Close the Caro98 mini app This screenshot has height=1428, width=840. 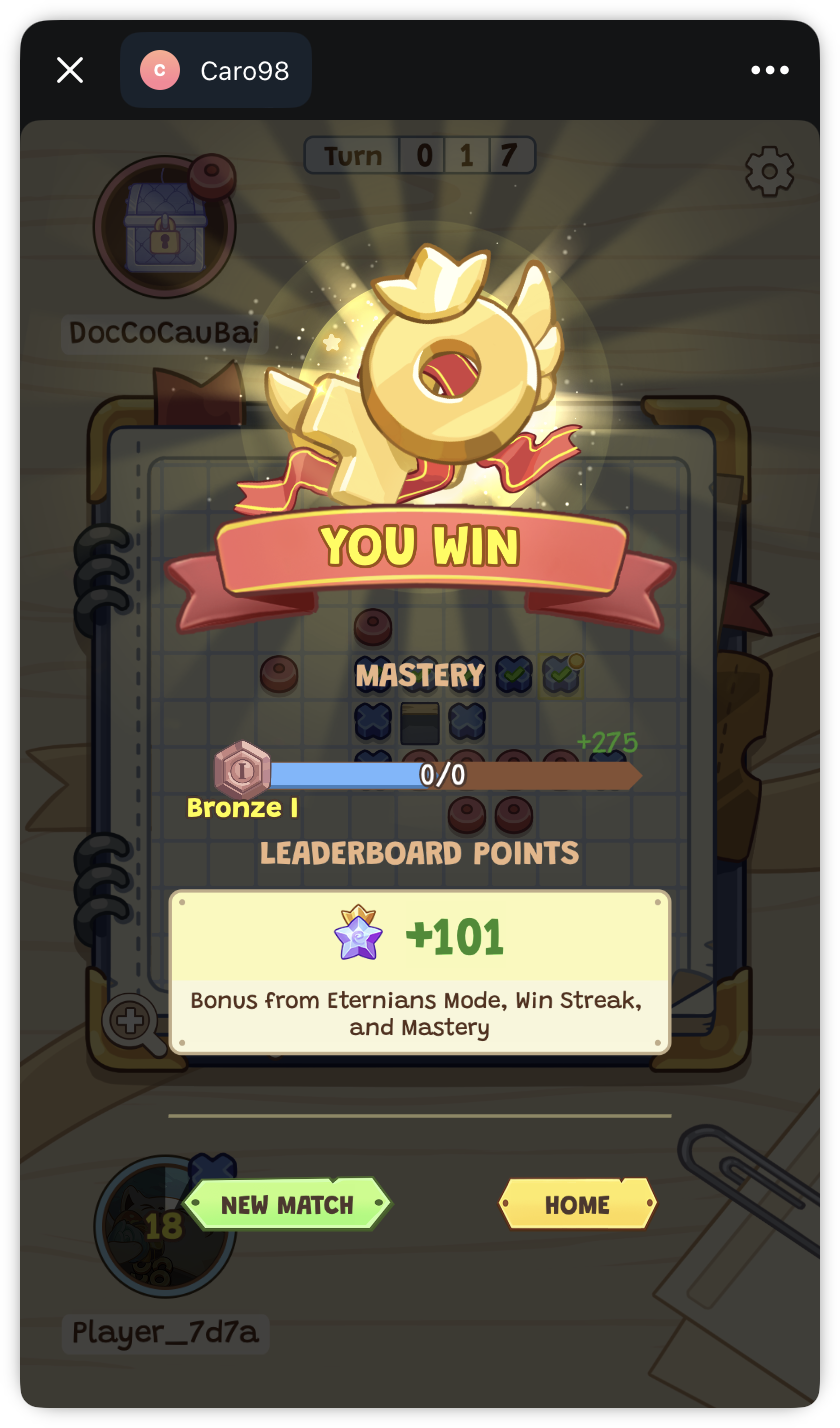(70, 70)
